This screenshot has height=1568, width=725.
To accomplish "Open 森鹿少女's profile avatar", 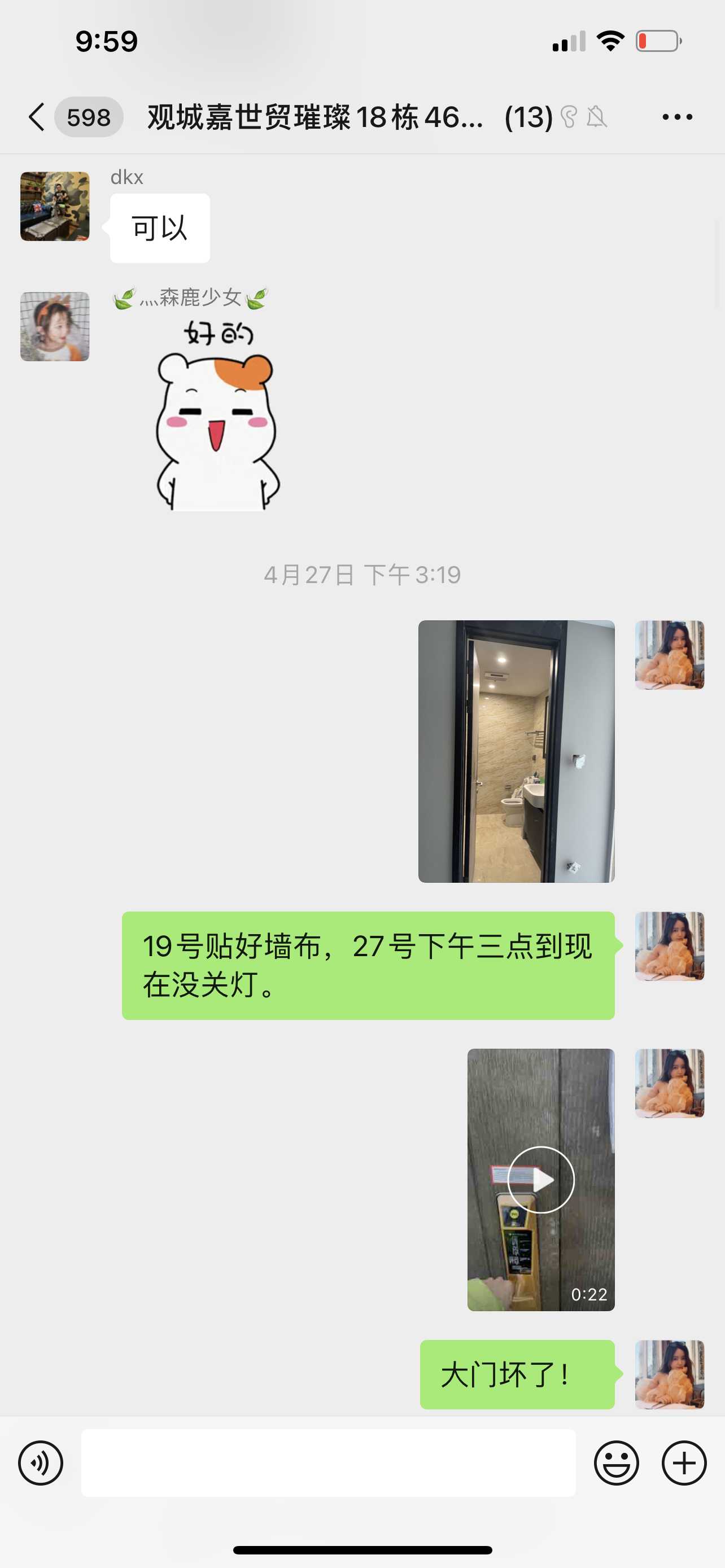I will point(55,326).
